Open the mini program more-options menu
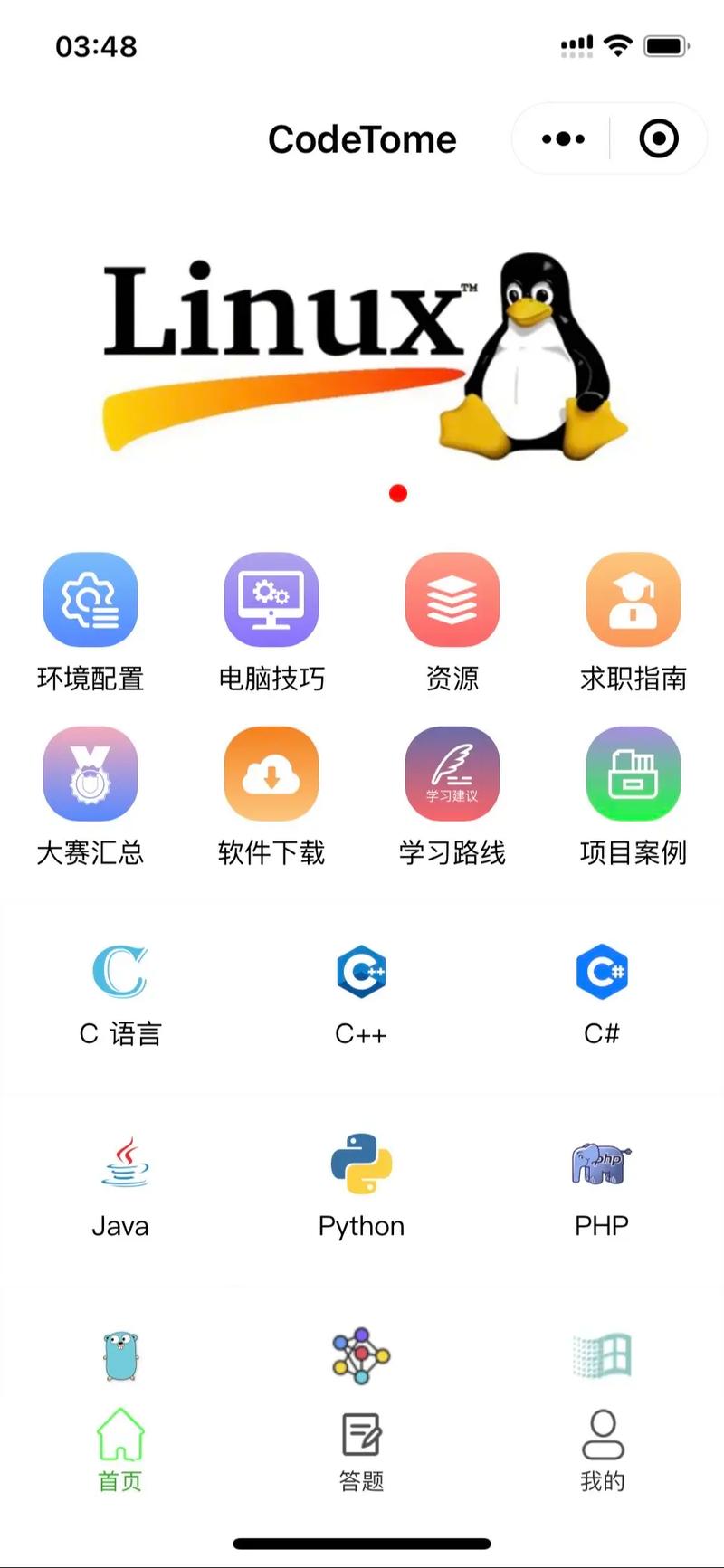Screen dimensions: 724x1568 coord(563,139)
